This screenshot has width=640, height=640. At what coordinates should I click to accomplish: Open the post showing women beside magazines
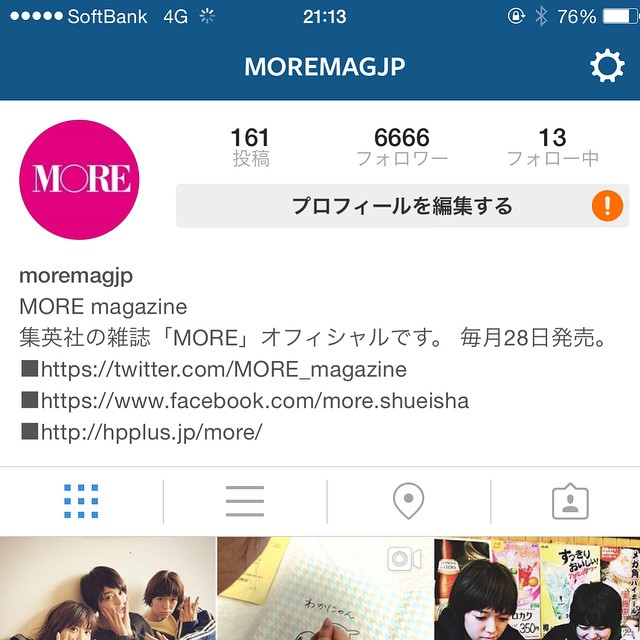pos(537,589)
